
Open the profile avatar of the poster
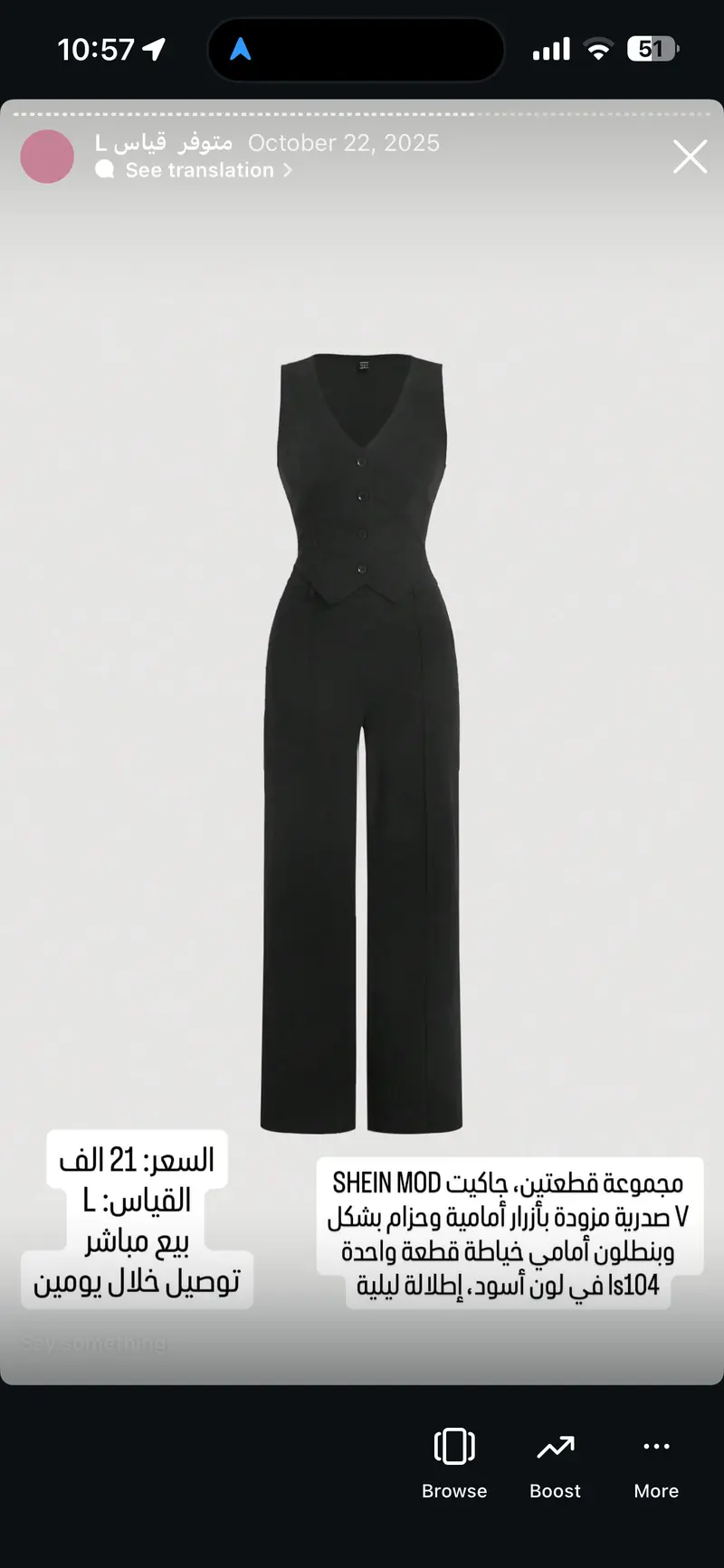[x=47, y=157]
